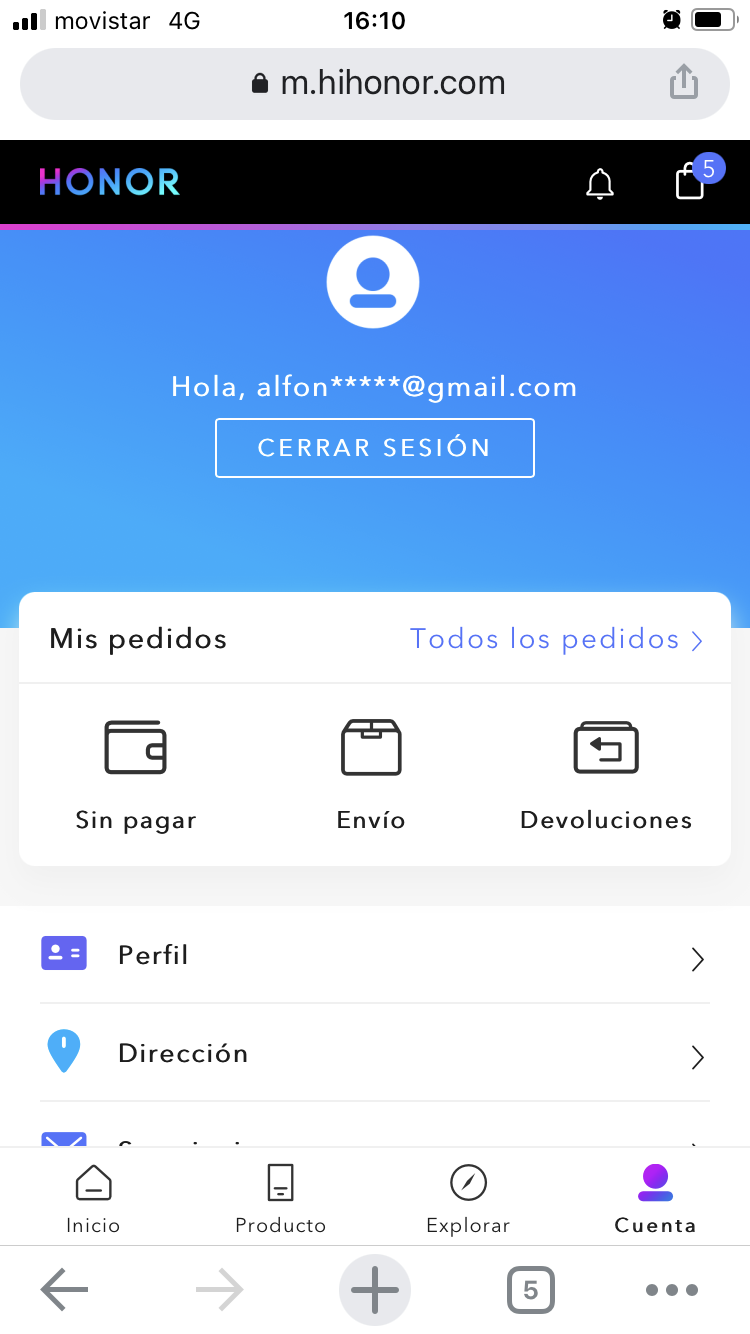Image resolution: width=750 pixels, height=1334 pixels.
Task: Open the notifications bell icon
Action: click(600, 183)
